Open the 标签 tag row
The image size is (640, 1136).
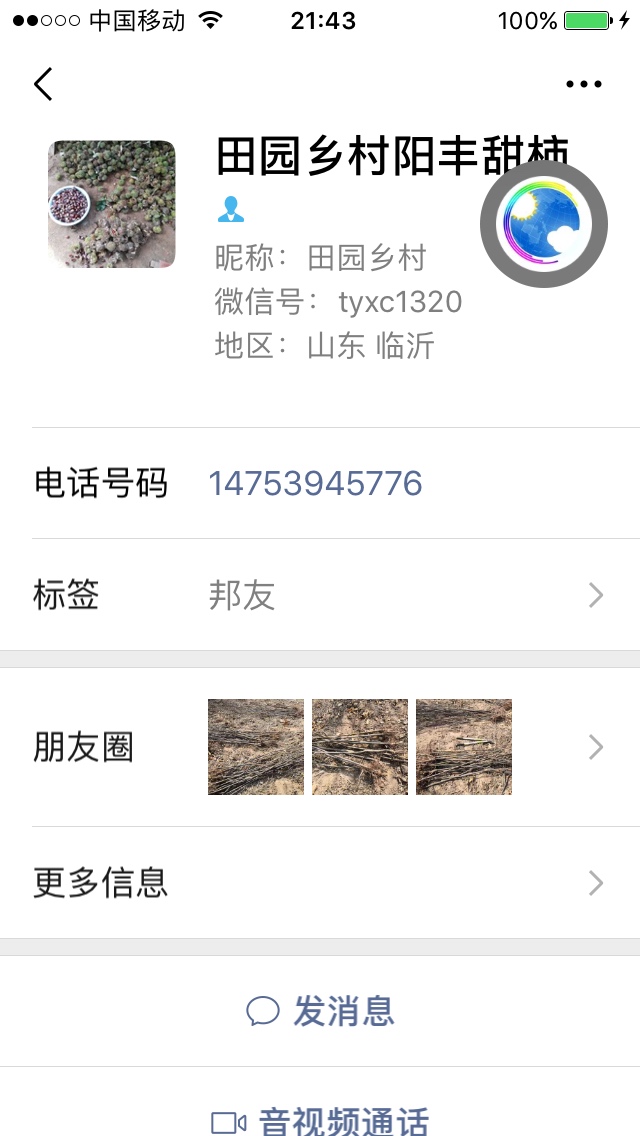coord(320,596)
